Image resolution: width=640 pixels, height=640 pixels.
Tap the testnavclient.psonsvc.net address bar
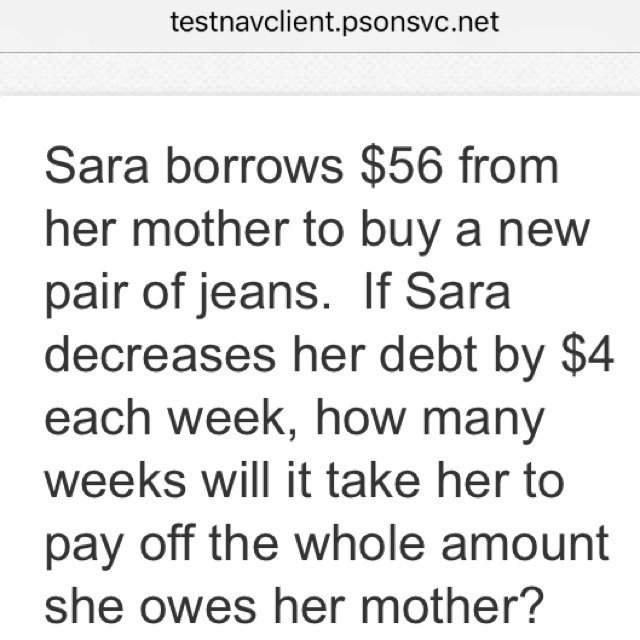320,22
